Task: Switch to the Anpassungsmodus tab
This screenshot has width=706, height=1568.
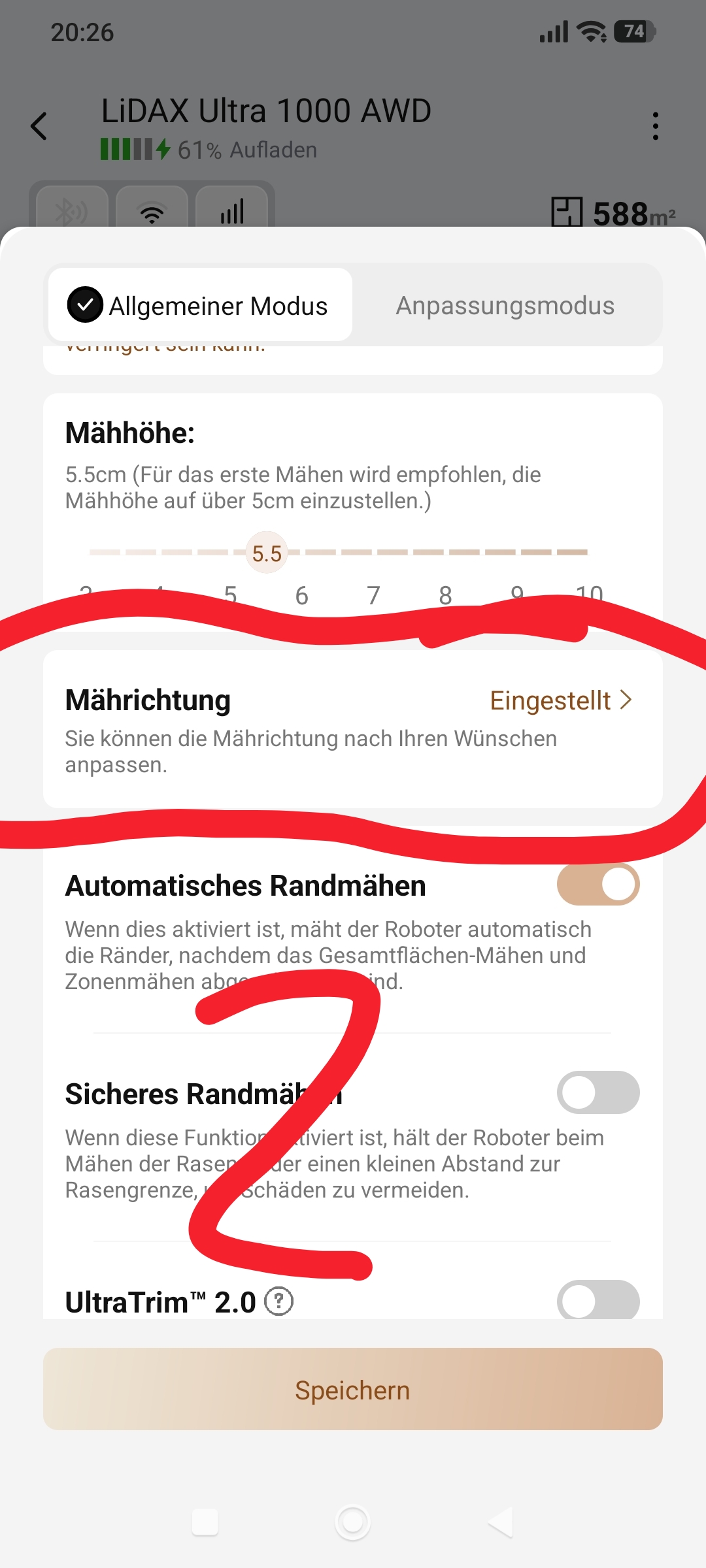Action: tap(505, 305)
